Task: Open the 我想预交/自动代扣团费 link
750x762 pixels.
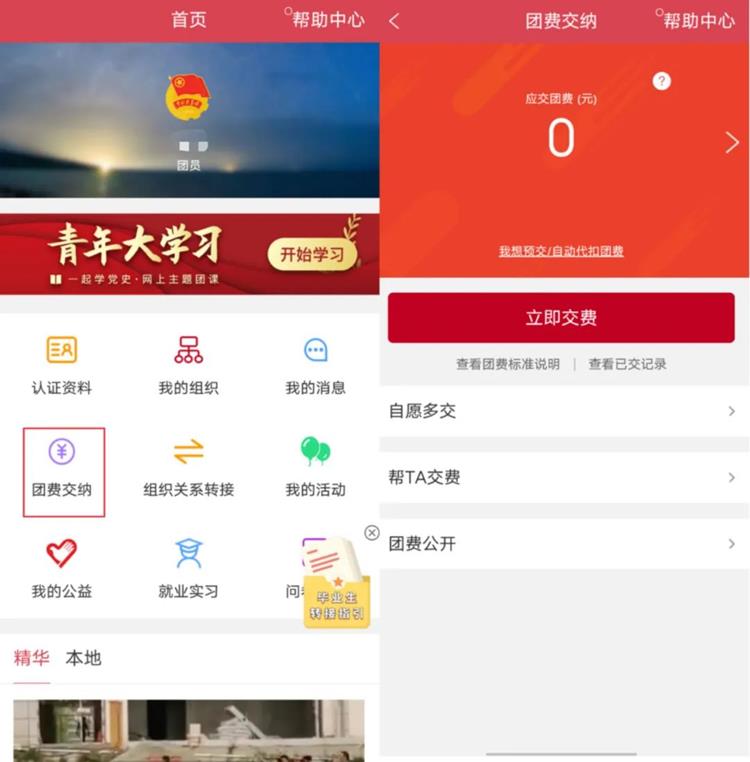Action: (561, 251)
